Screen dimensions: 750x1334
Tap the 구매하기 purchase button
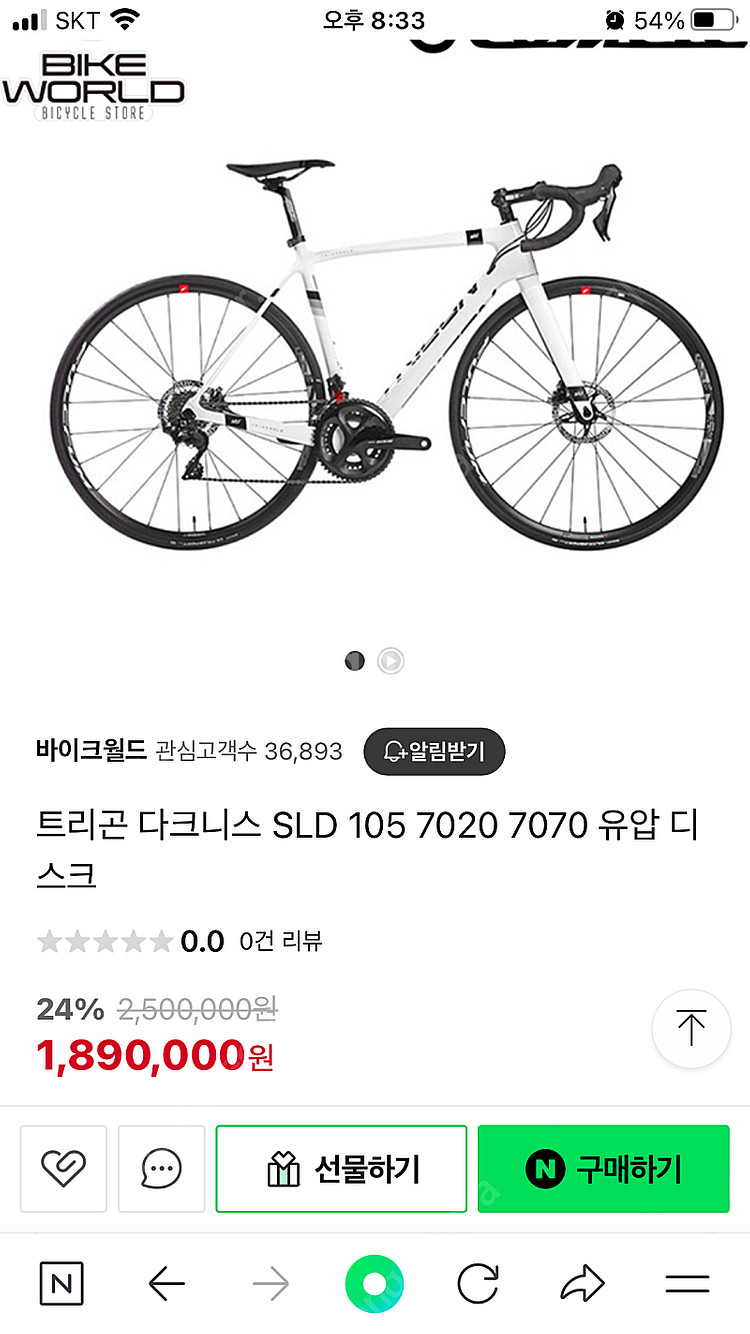click(604, 1167)
